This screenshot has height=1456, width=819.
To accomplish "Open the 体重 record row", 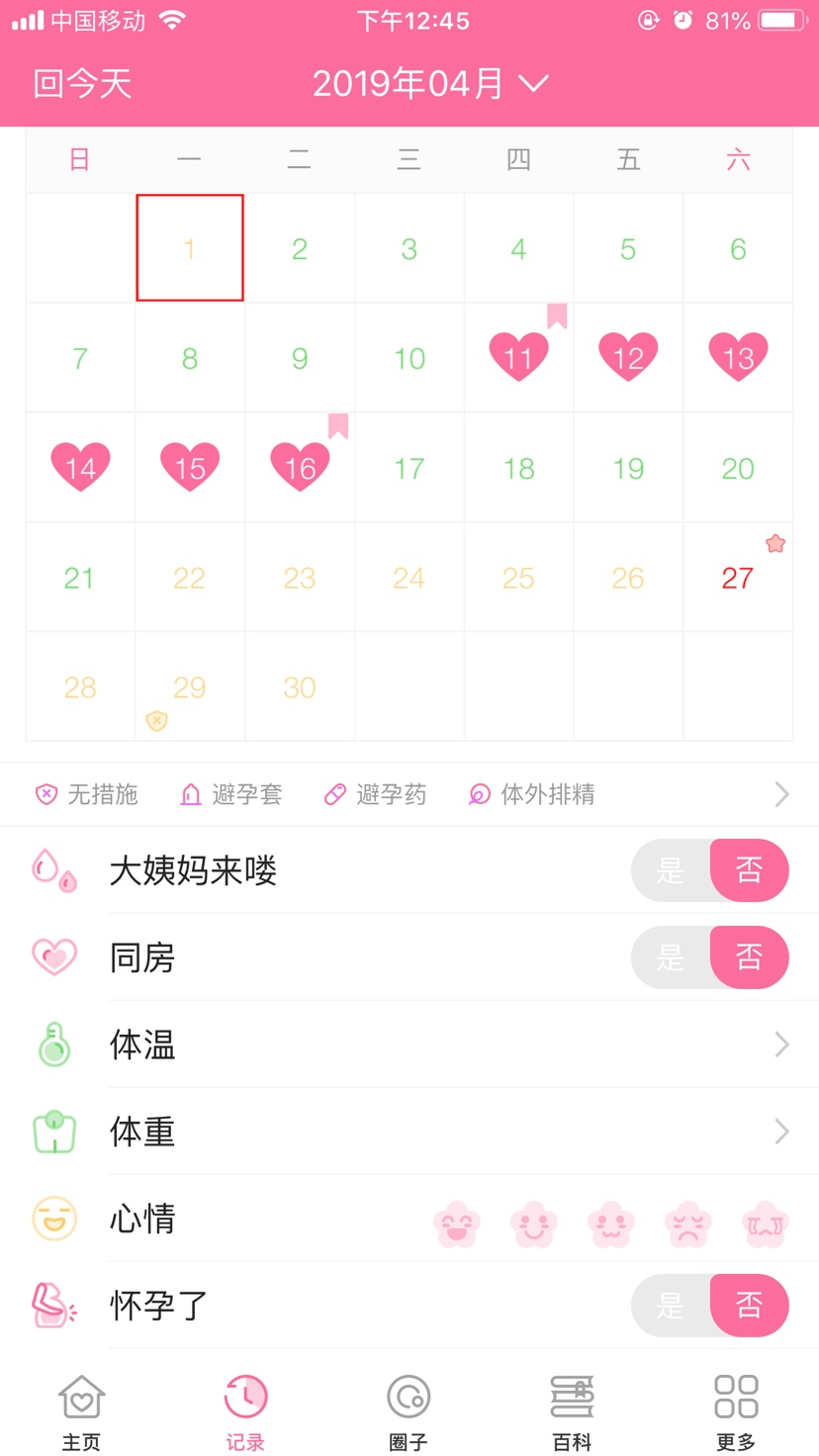I will 445,1132.
